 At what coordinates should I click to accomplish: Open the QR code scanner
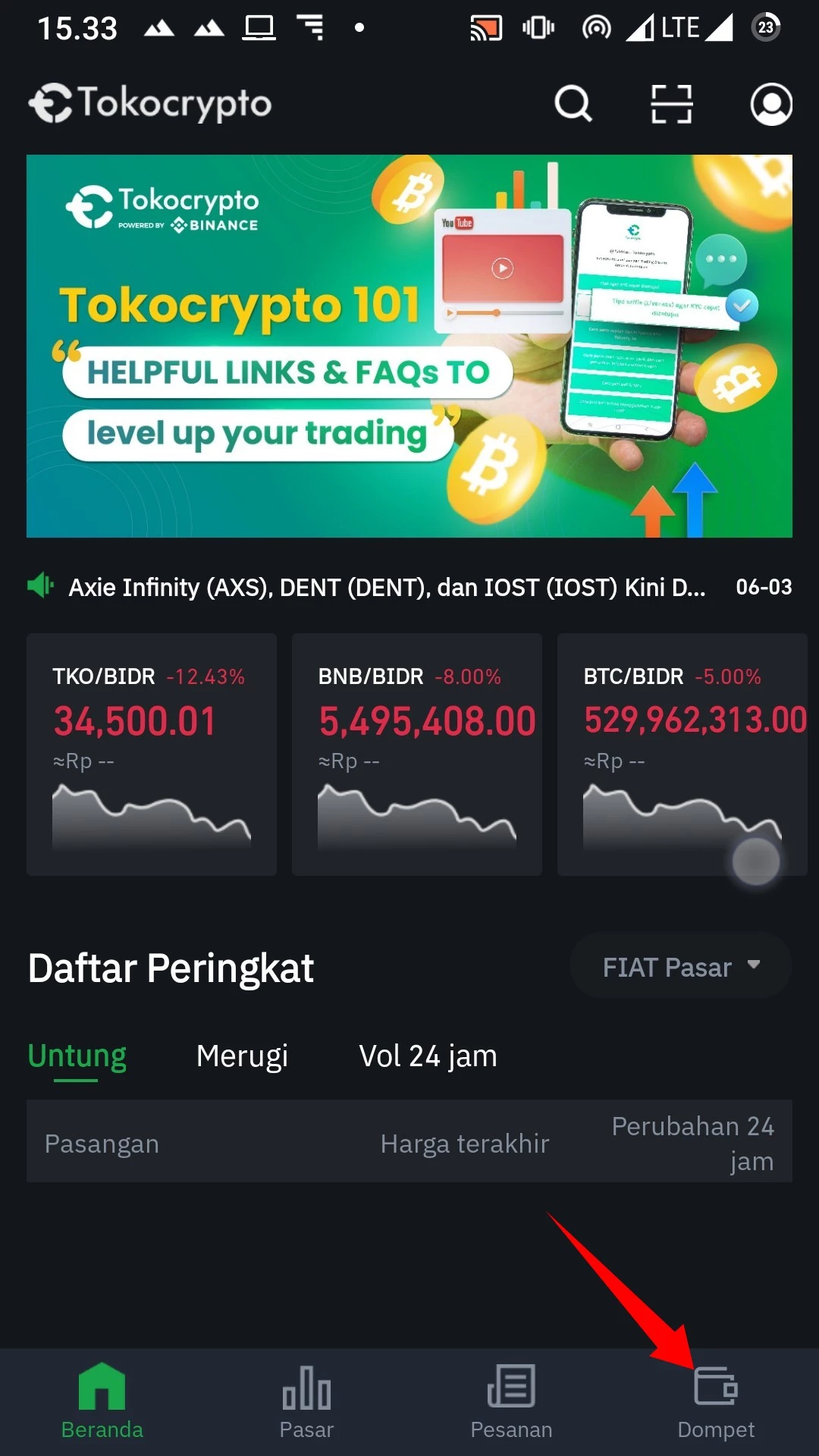click(x=670, y=104)
